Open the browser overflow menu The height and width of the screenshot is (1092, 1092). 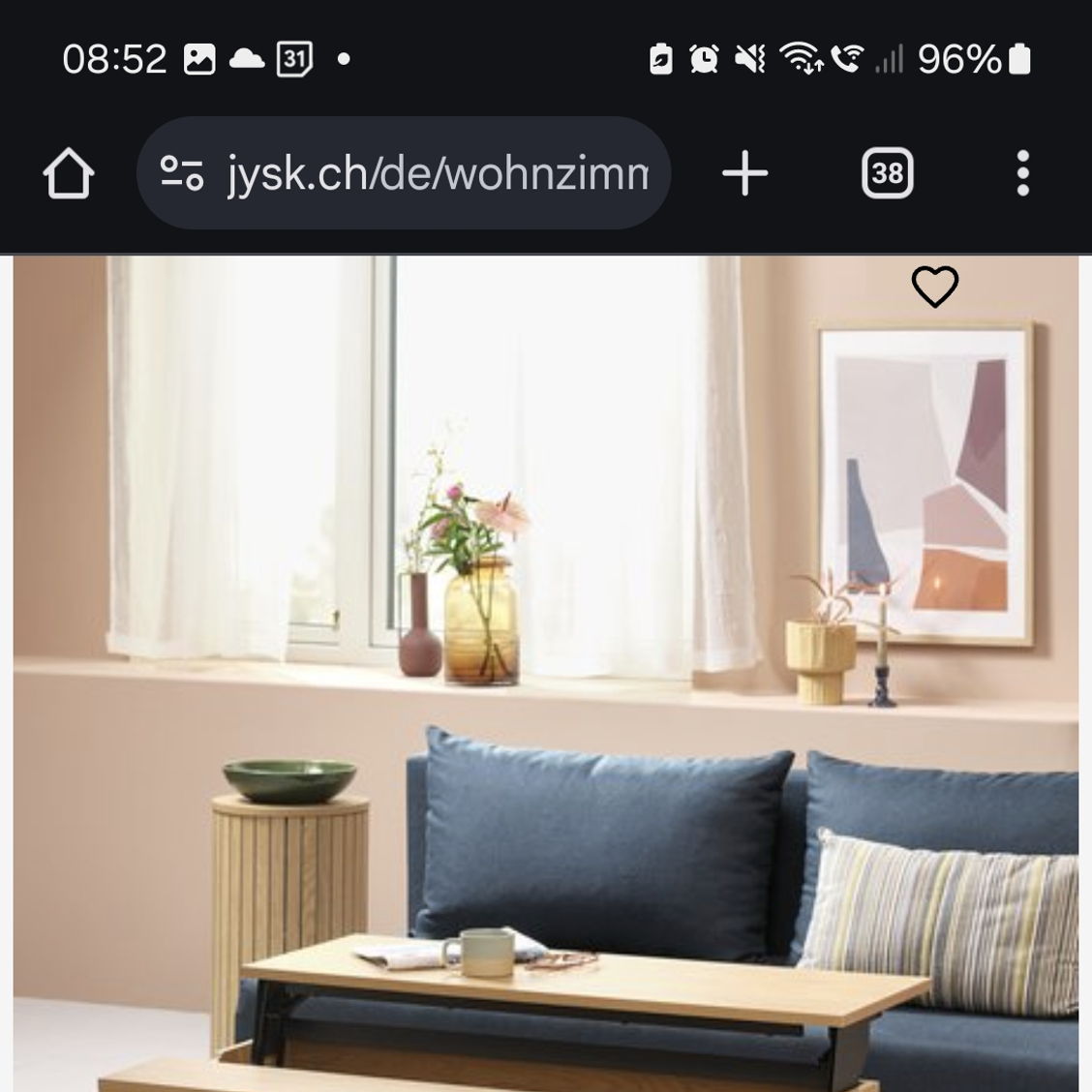pos(1022,174)
